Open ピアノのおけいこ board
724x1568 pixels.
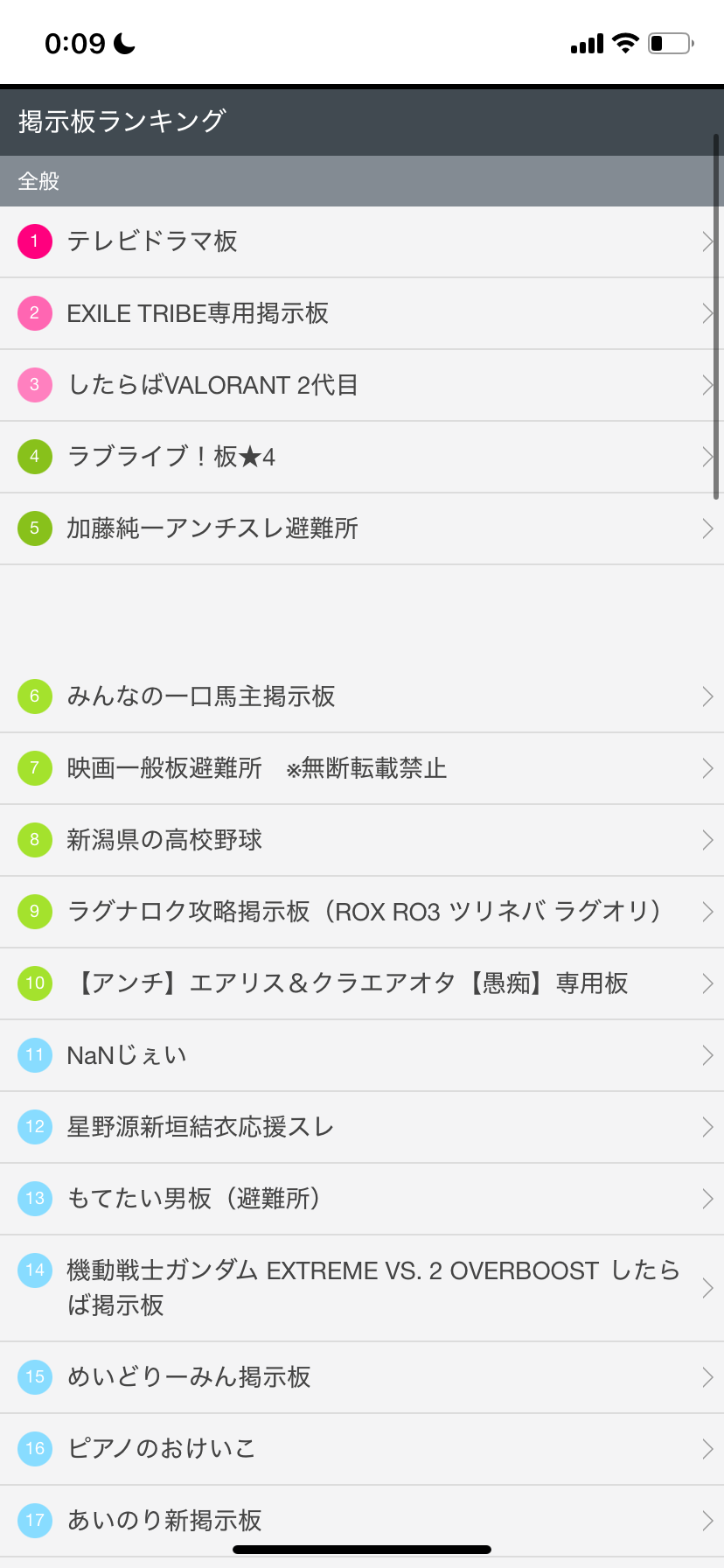[x=362, y=1450]
